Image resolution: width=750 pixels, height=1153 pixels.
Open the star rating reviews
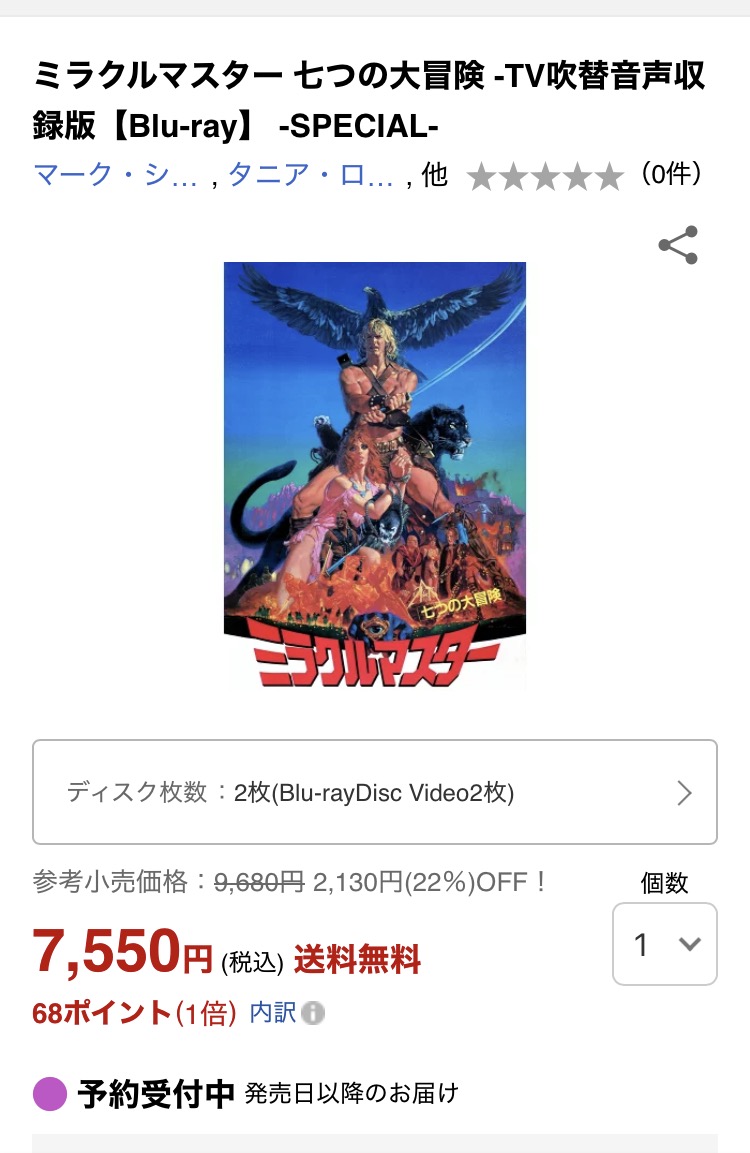545,177
